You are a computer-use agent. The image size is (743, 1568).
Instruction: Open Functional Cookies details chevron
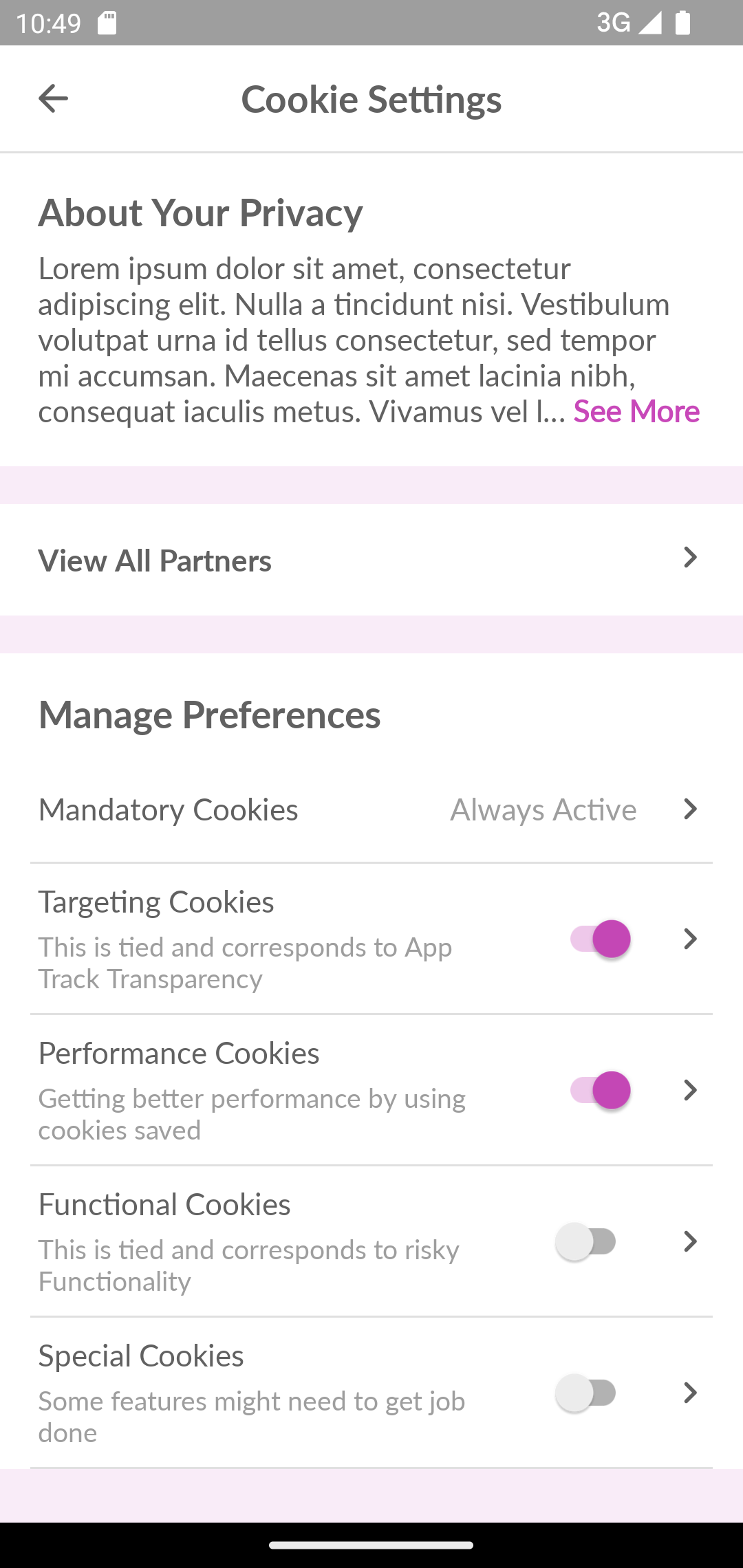[690, 1241]
